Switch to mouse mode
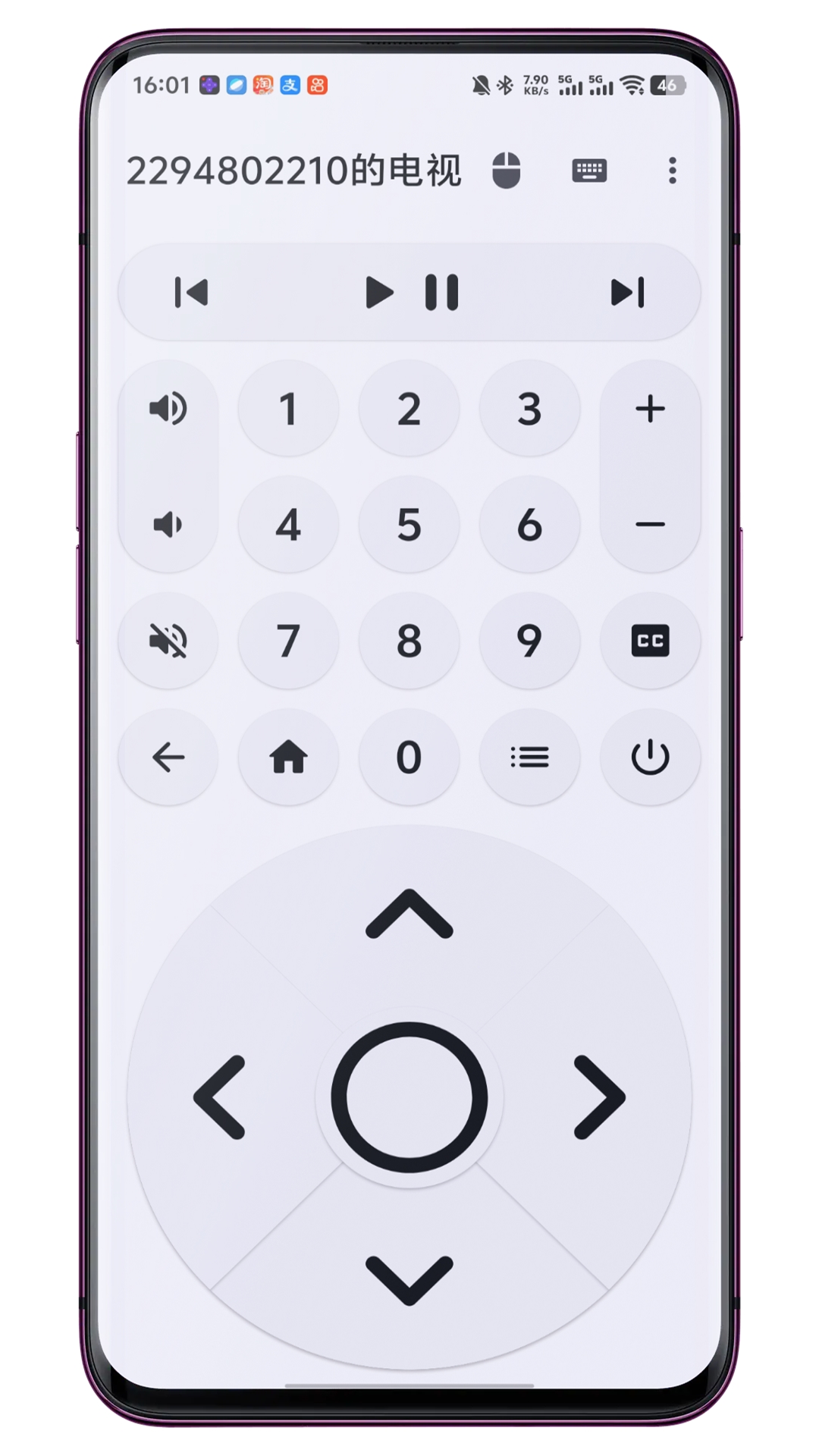Screen dimensions: 819x1456 [506, 170]
